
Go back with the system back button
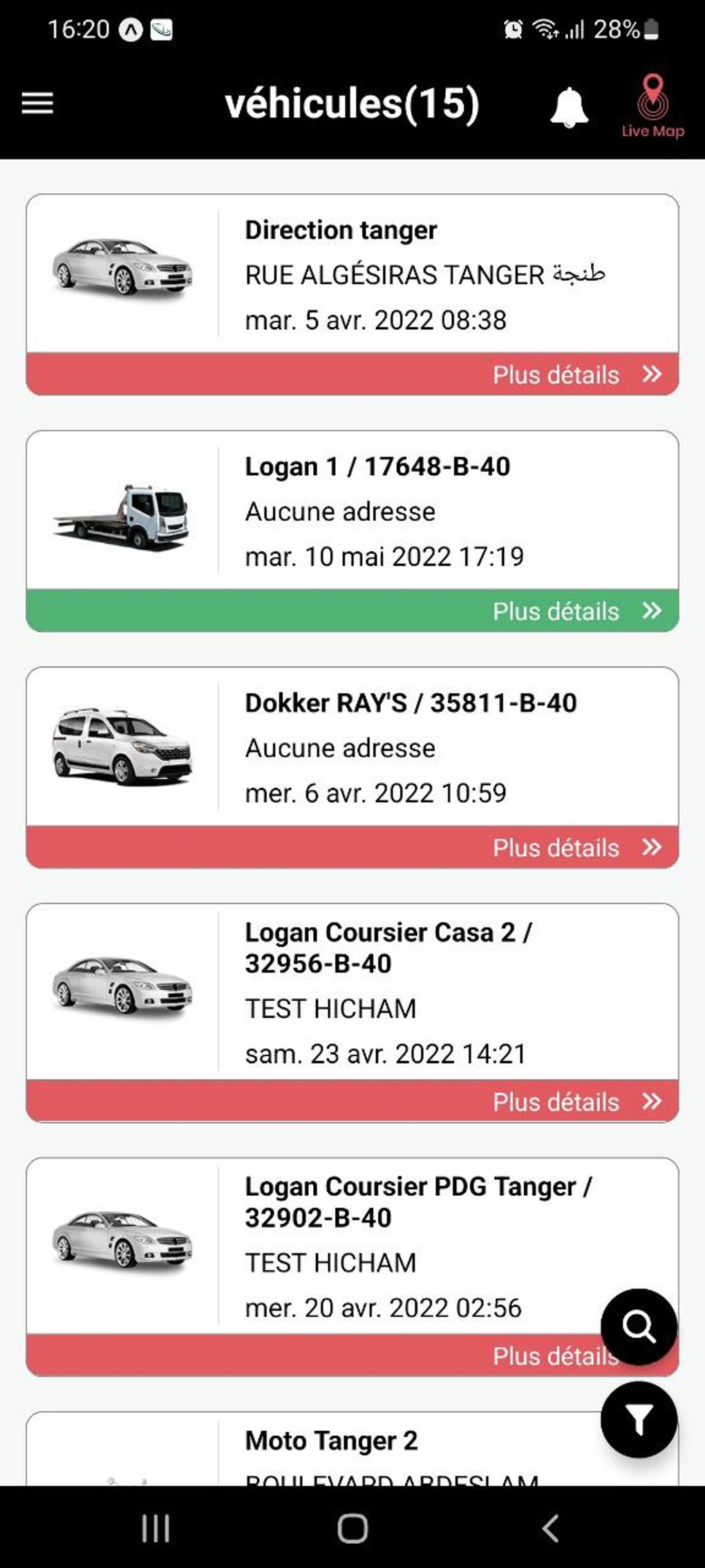[550, 1528]
